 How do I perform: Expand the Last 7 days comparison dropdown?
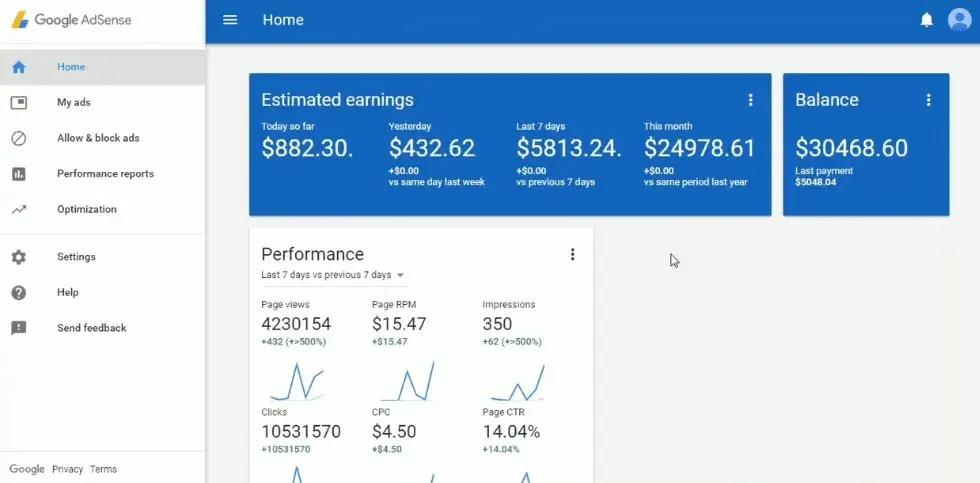click(332, 275)
